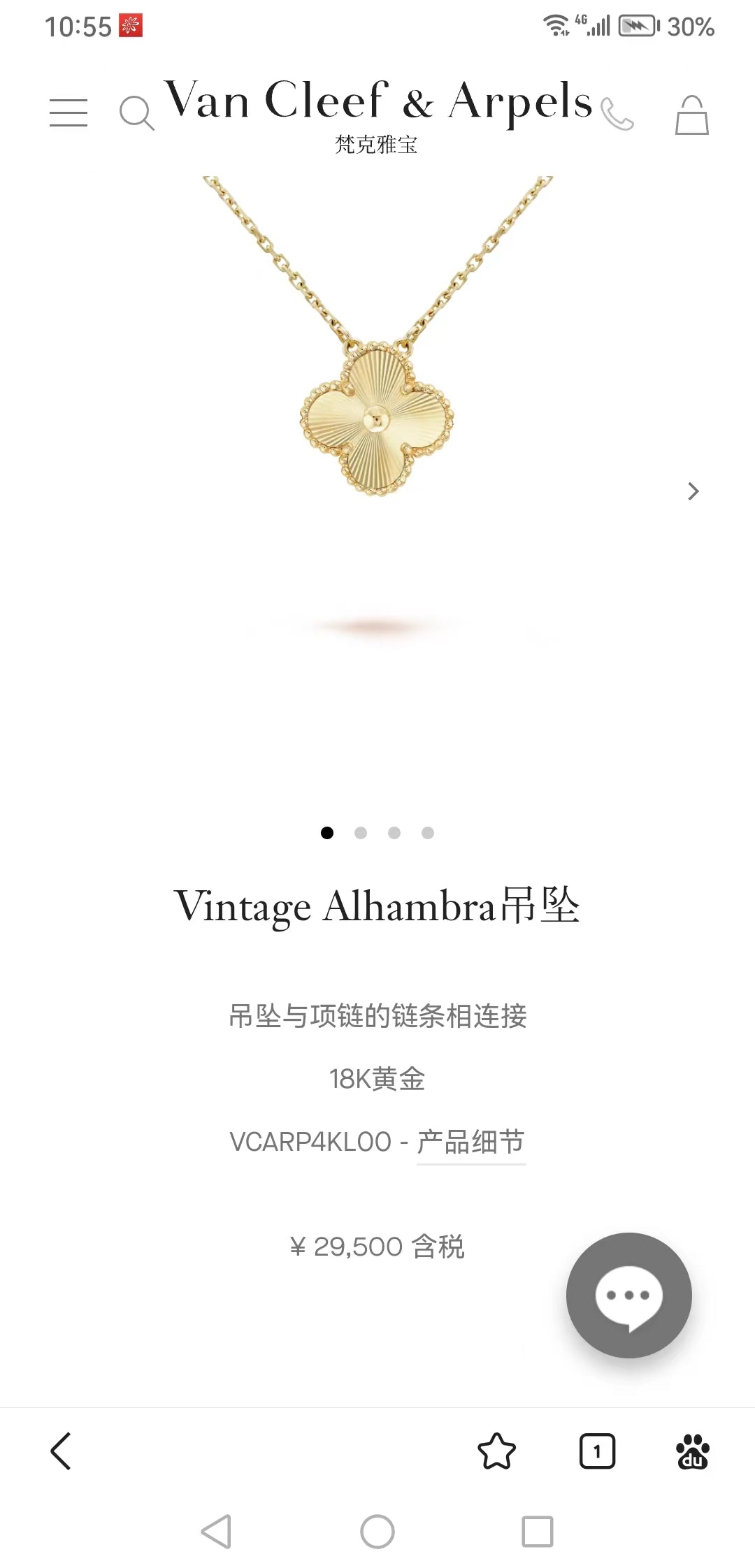This screenshot has width=755, height=1568.
Task: Open the site search
Action: [136, 113]
